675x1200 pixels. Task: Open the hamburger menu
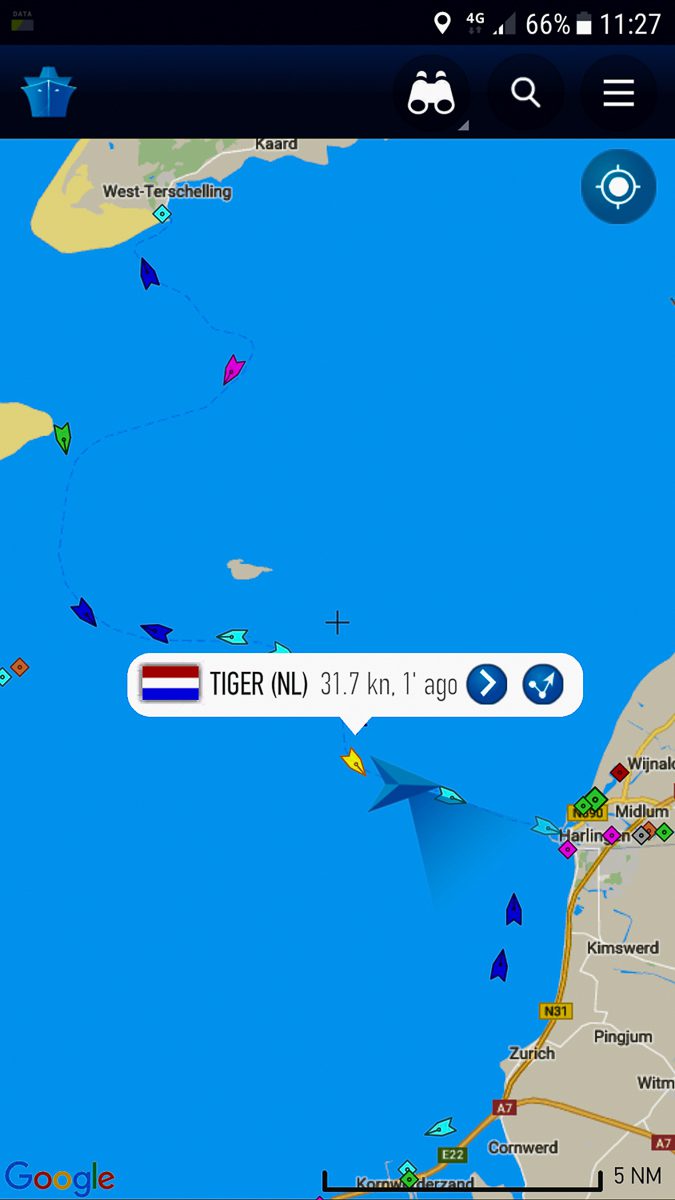pyautogui.click(x=619, y=94)
